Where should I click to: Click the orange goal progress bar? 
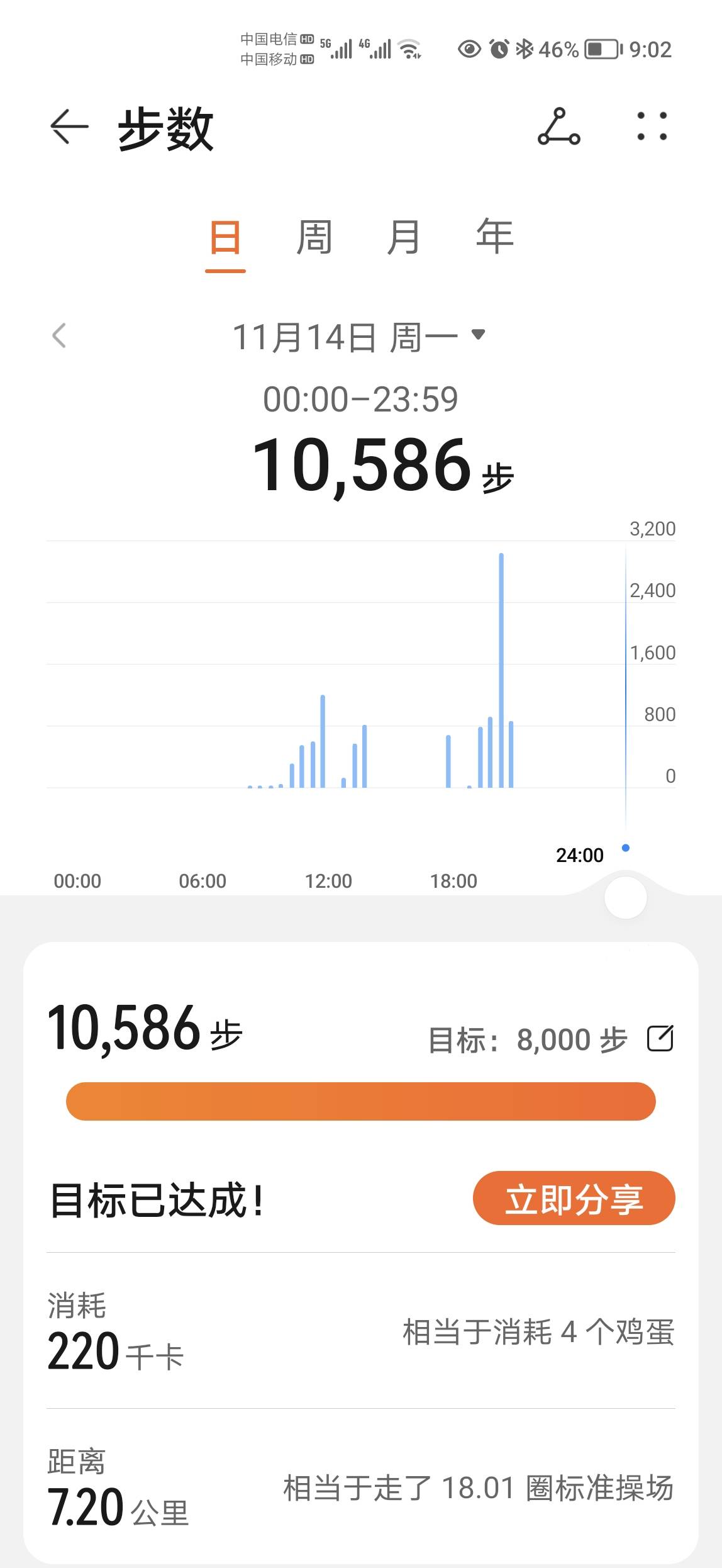pos(361,1101)
